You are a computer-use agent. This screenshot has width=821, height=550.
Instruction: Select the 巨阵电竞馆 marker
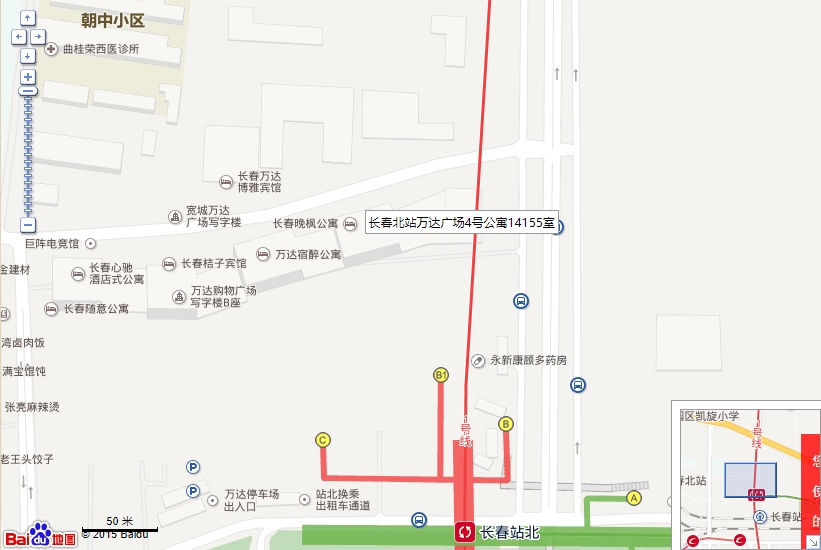[91, 243]
